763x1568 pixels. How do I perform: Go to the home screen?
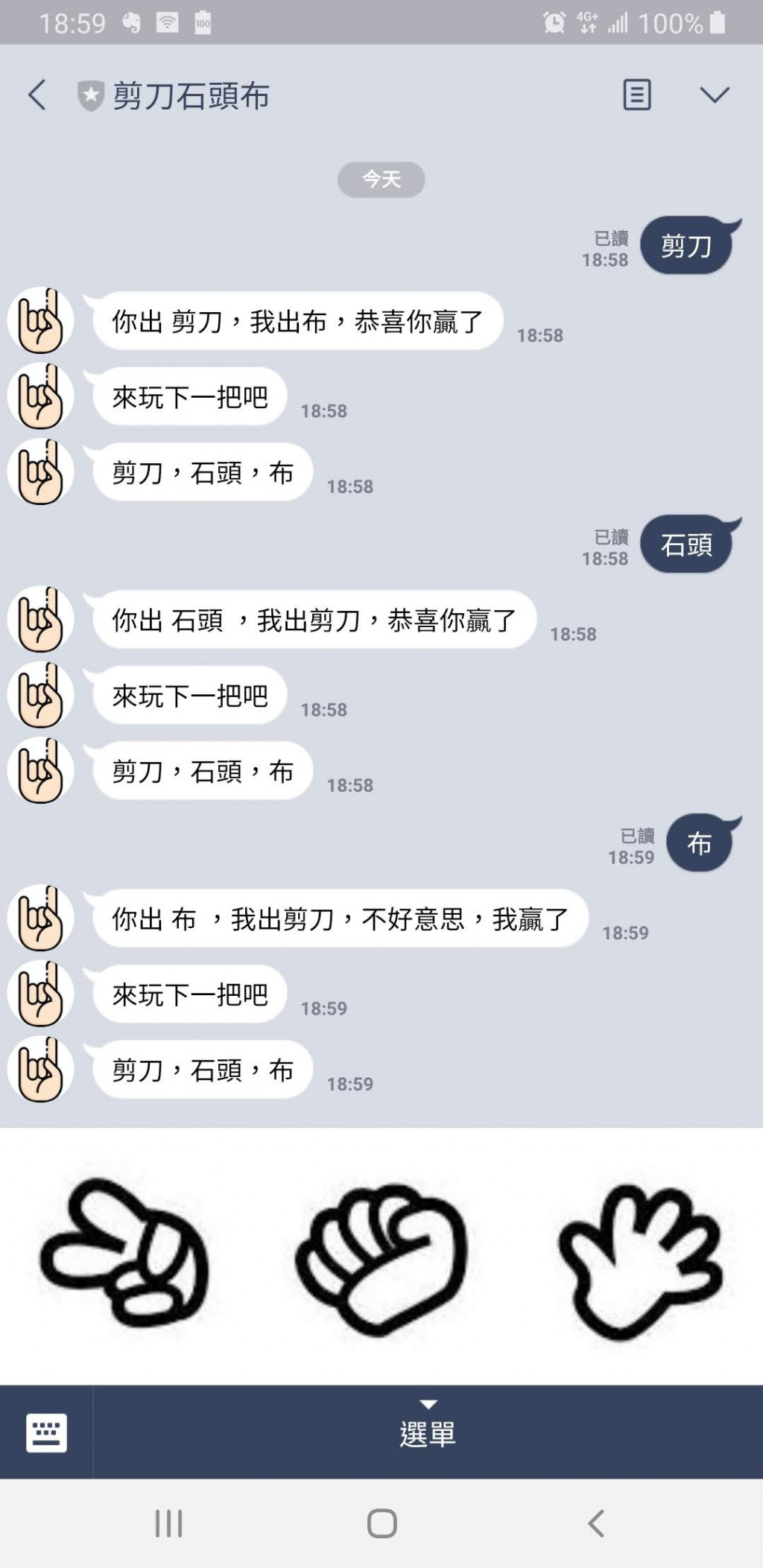coord(381,1523)
